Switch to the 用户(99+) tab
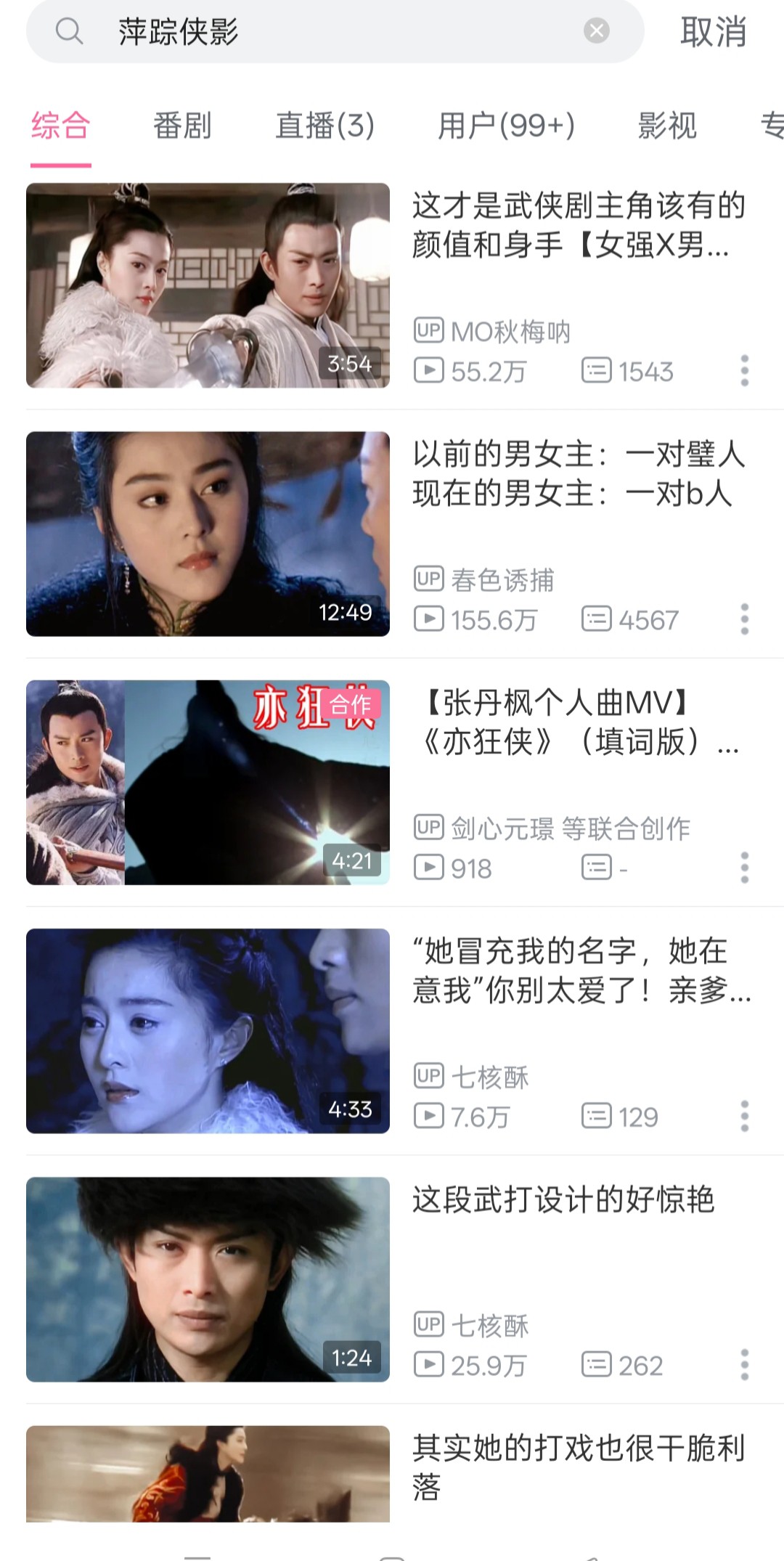 [506, 126]
